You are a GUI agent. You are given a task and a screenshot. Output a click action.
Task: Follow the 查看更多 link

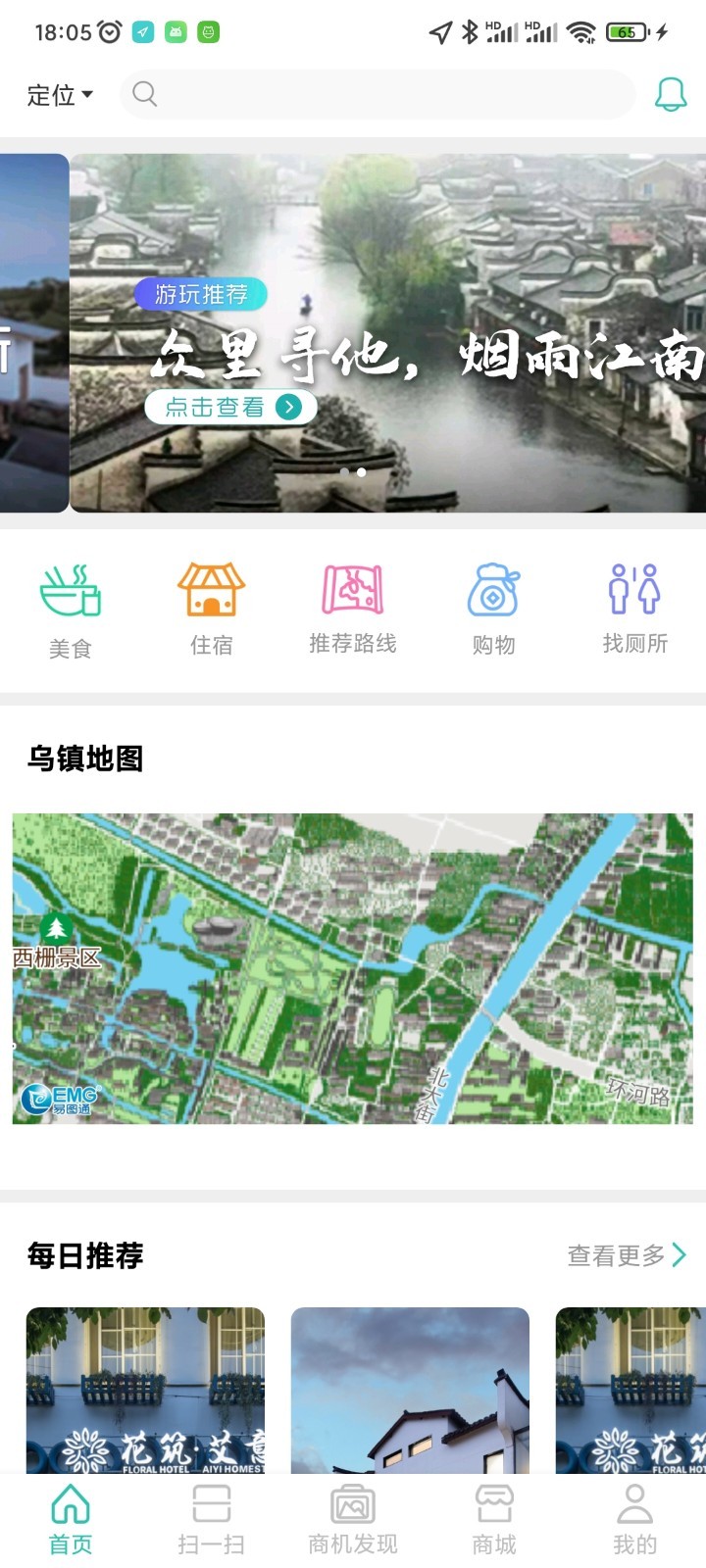coord(613,1254)
